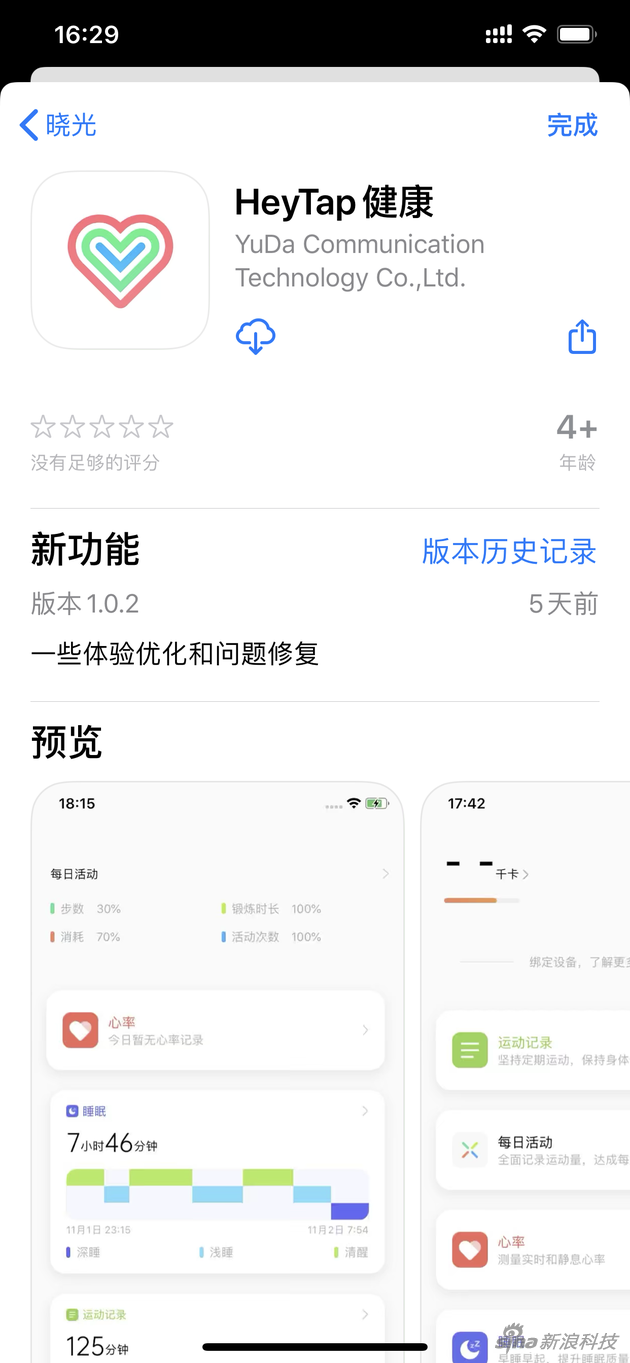Download HeyTap 健康 with the cloud icon

(x=255, y=337)
